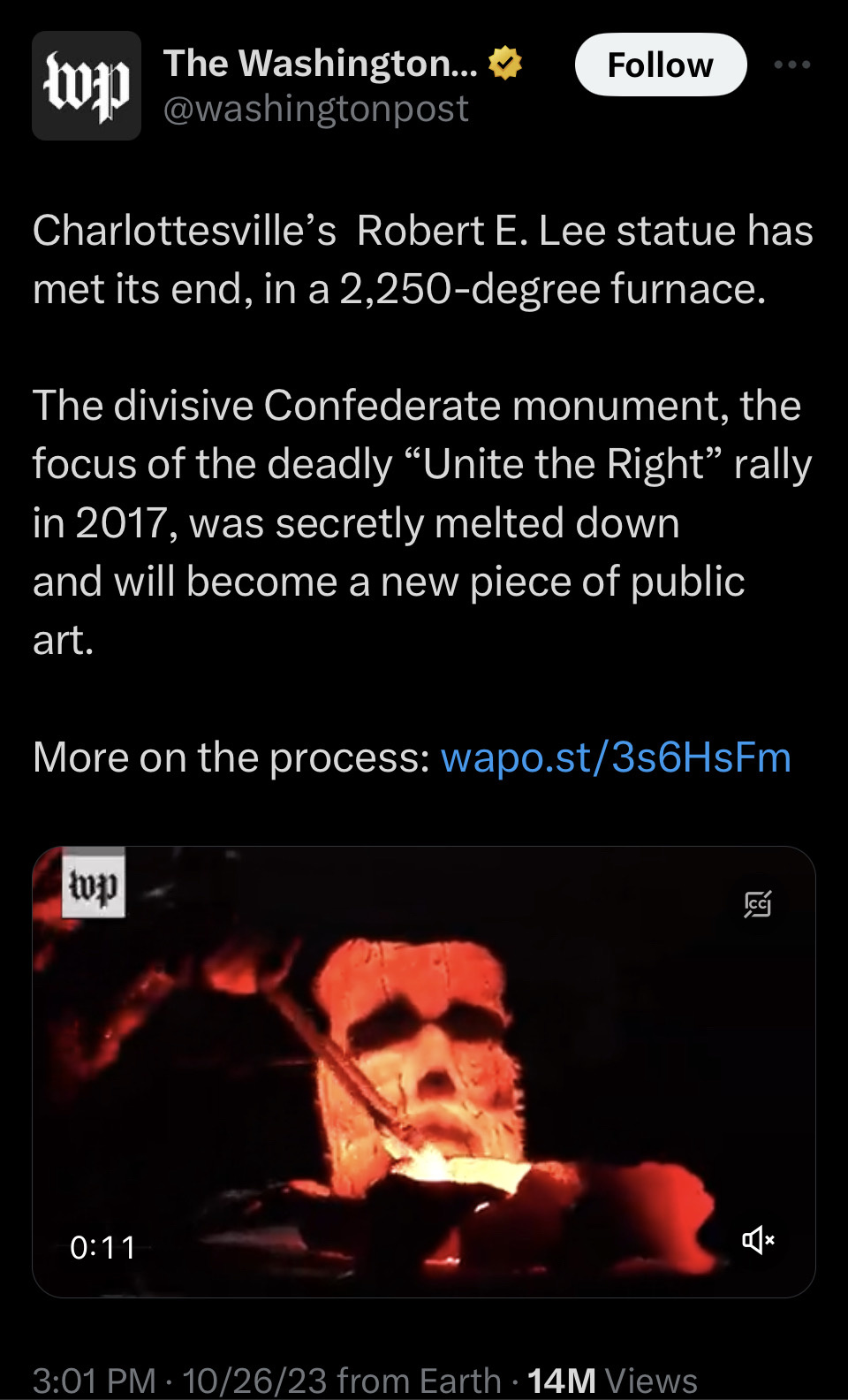
Task: Open the Washington Post profile picture
Action: [87, 86]
